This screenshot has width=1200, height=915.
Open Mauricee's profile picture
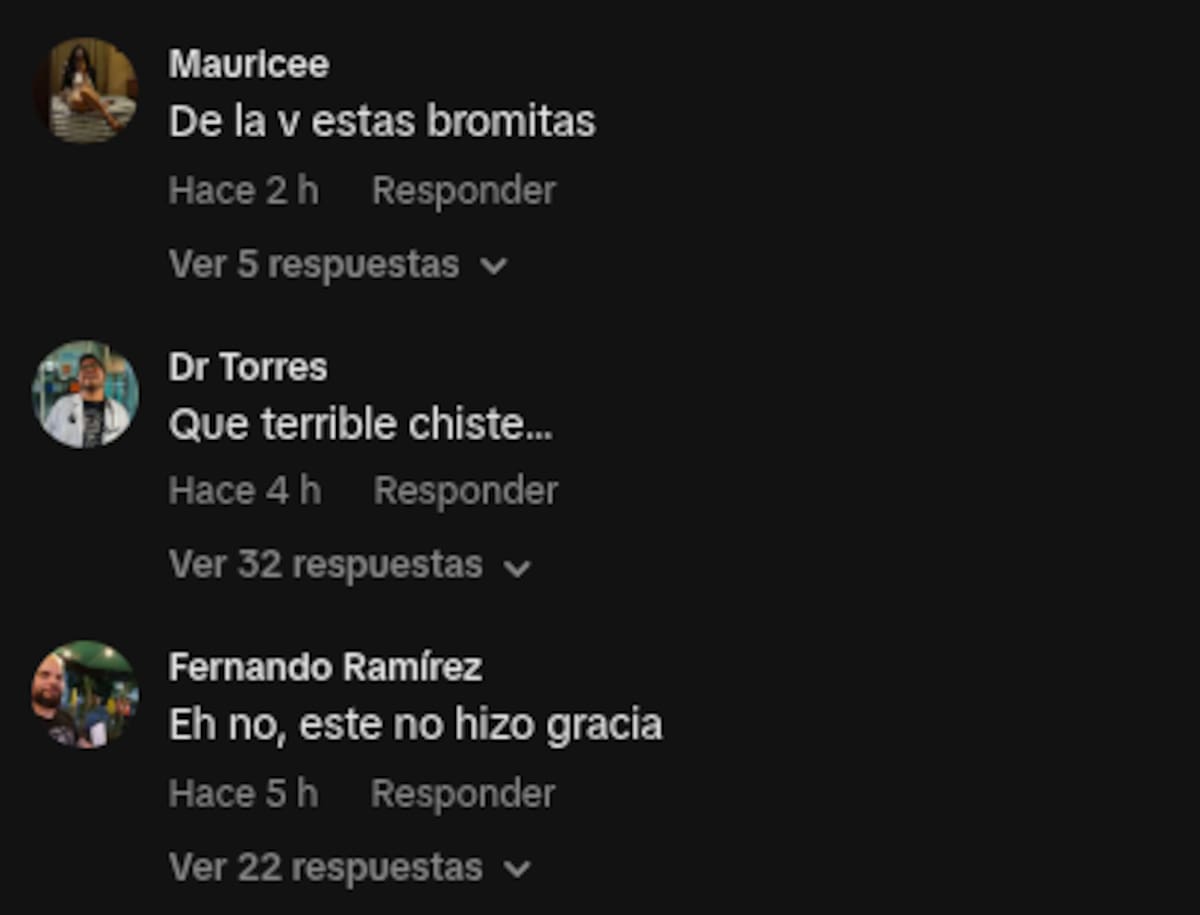(x=85, y=91)
